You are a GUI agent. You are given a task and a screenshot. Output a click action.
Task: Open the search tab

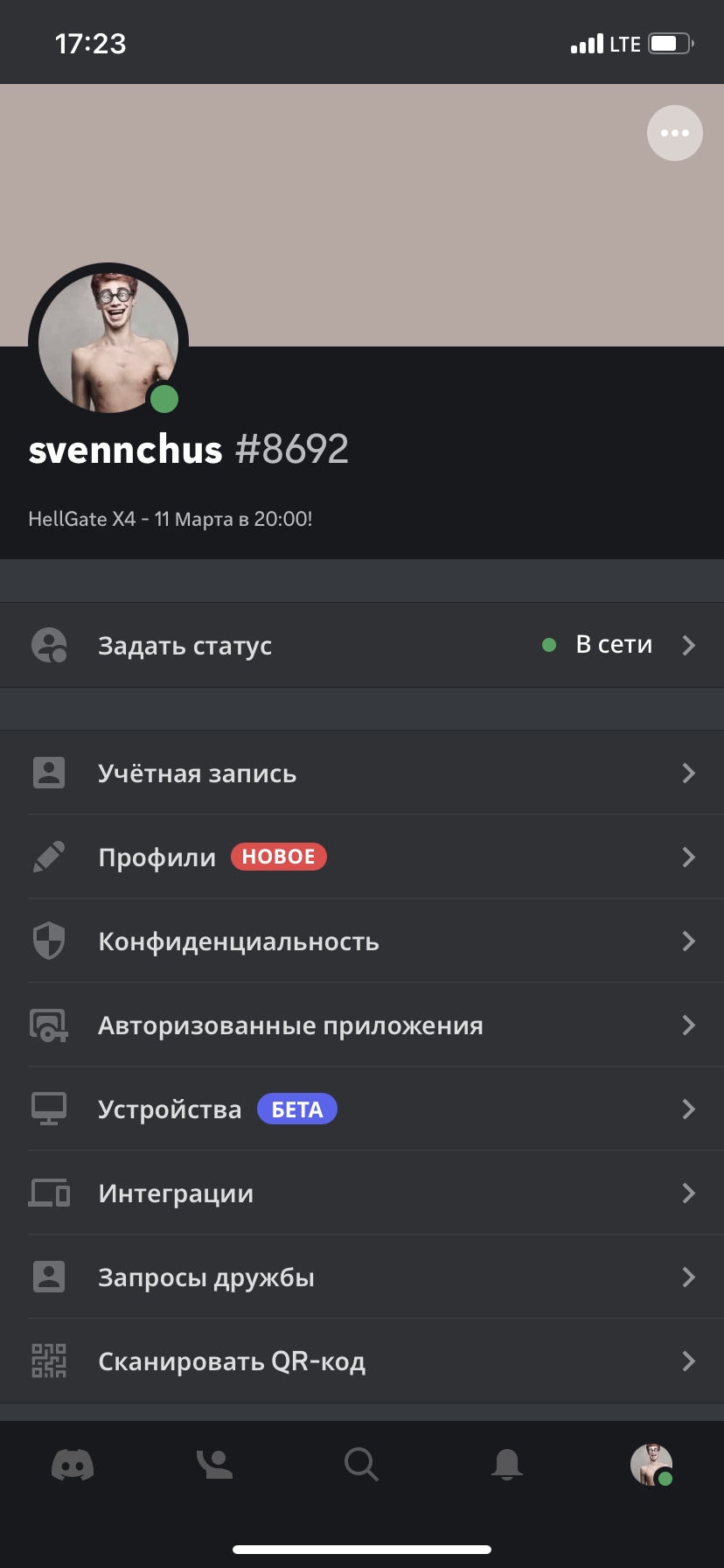click(x=361, y=1464)
